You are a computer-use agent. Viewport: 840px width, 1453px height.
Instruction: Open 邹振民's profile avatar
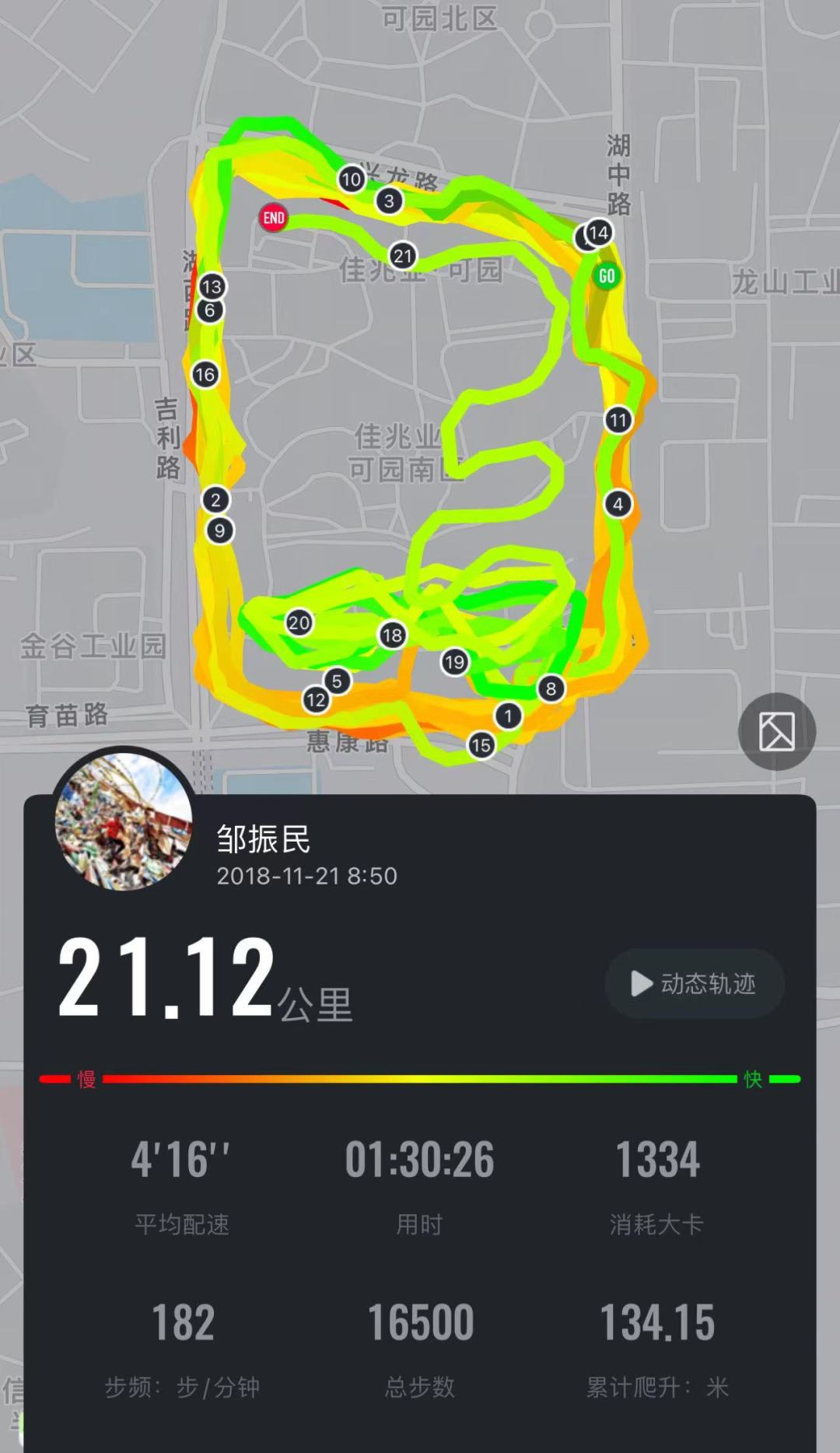pyautogui.click(x=123, y=821)
